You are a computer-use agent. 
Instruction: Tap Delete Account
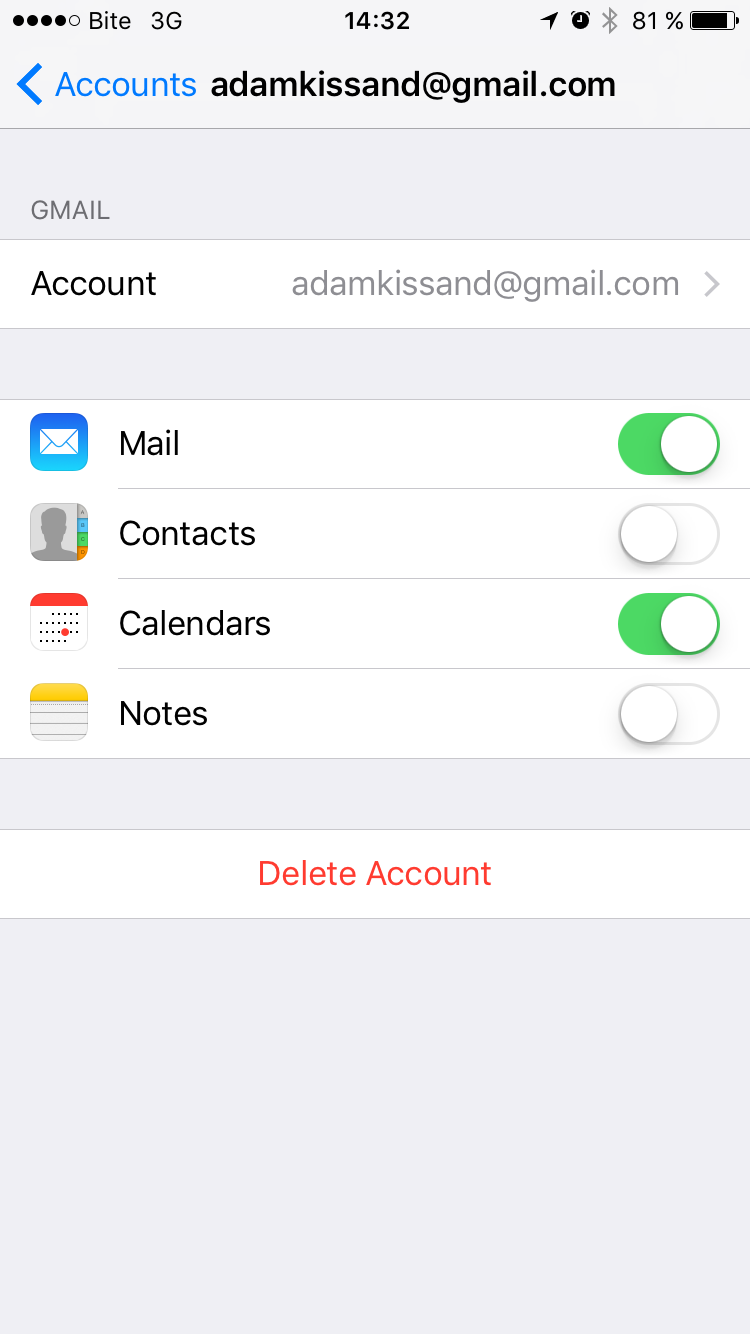[x=375, y=874]
